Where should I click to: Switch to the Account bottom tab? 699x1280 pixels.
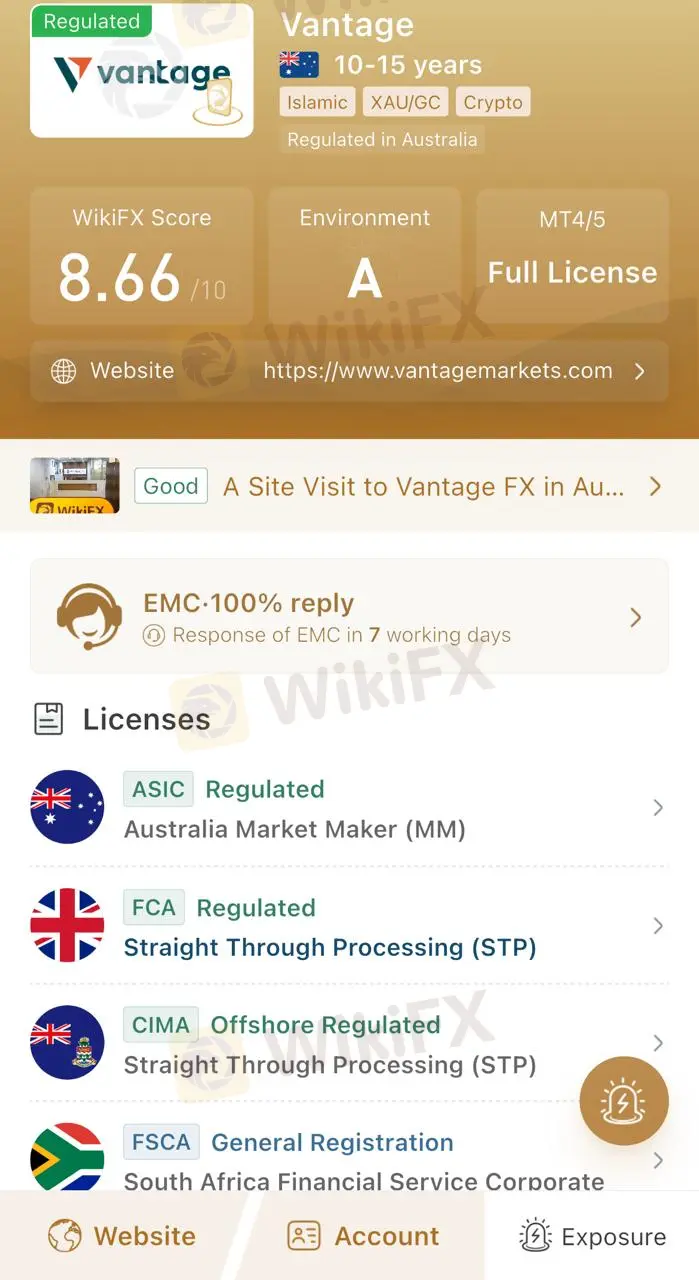(x=363, y=1237)
